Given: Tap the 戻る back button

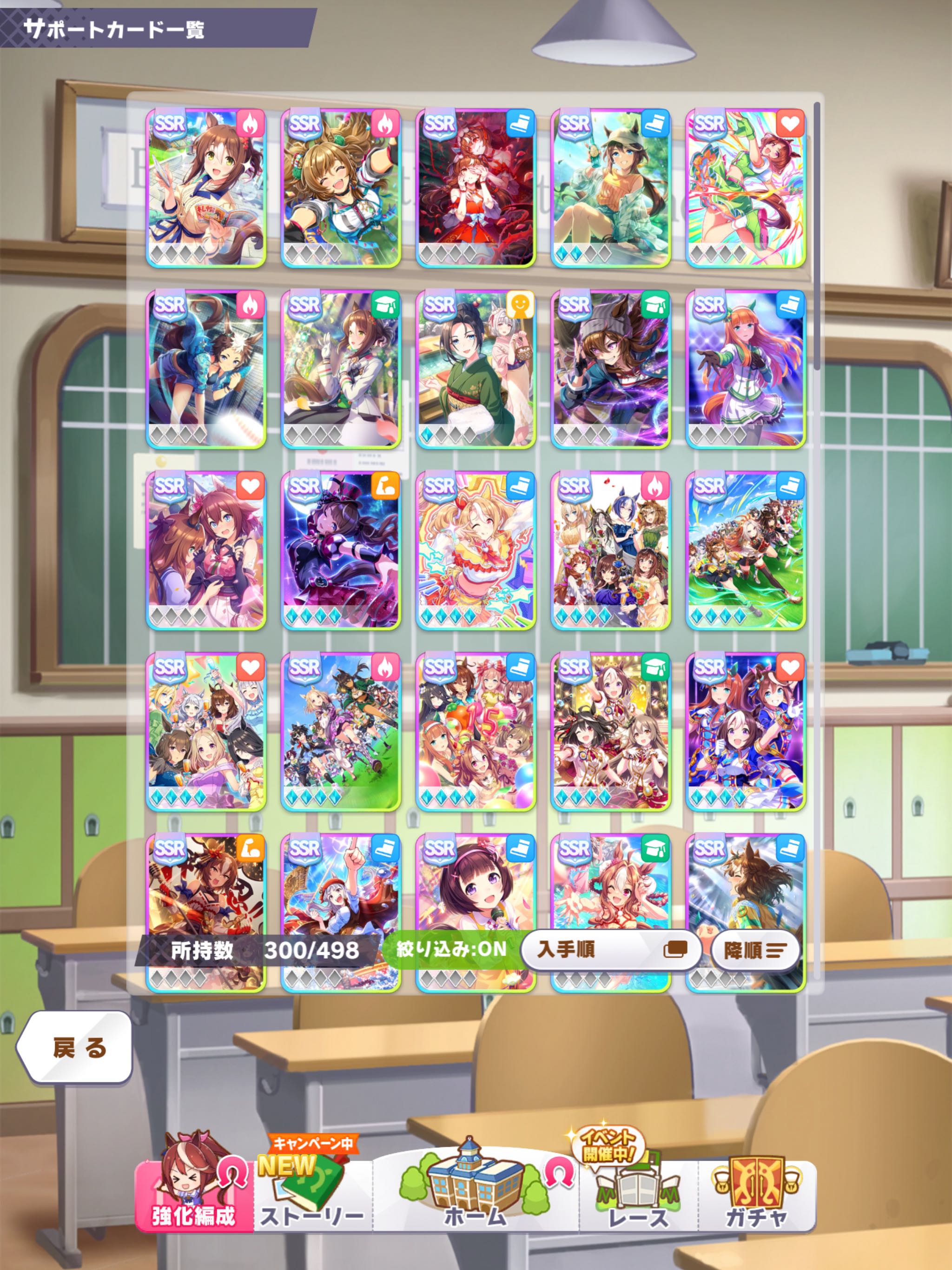Looking at the screenshot, I should point(76,1048).
